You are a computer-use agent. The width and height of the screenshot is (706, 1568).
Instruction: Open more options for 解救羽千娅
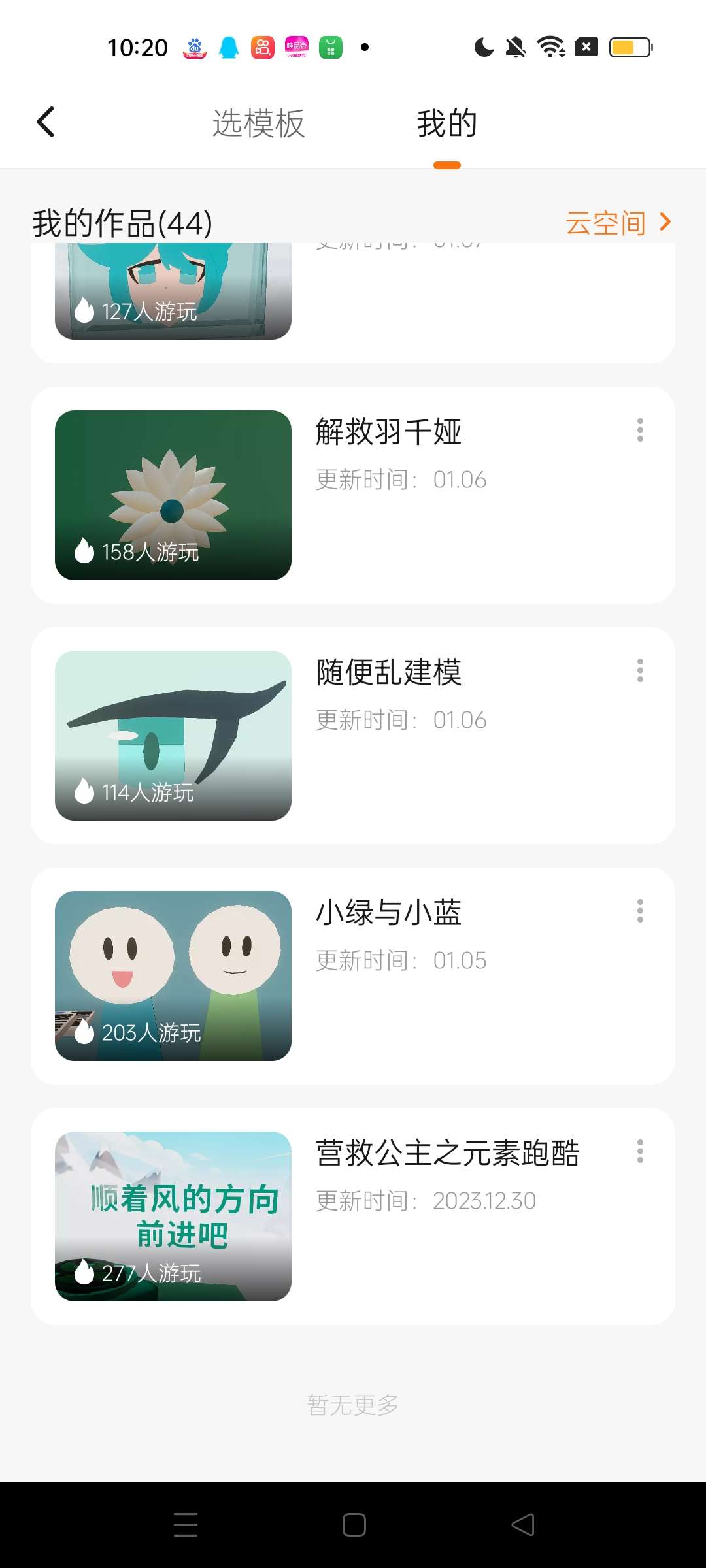pyautogui.click(x=640, y=430)
